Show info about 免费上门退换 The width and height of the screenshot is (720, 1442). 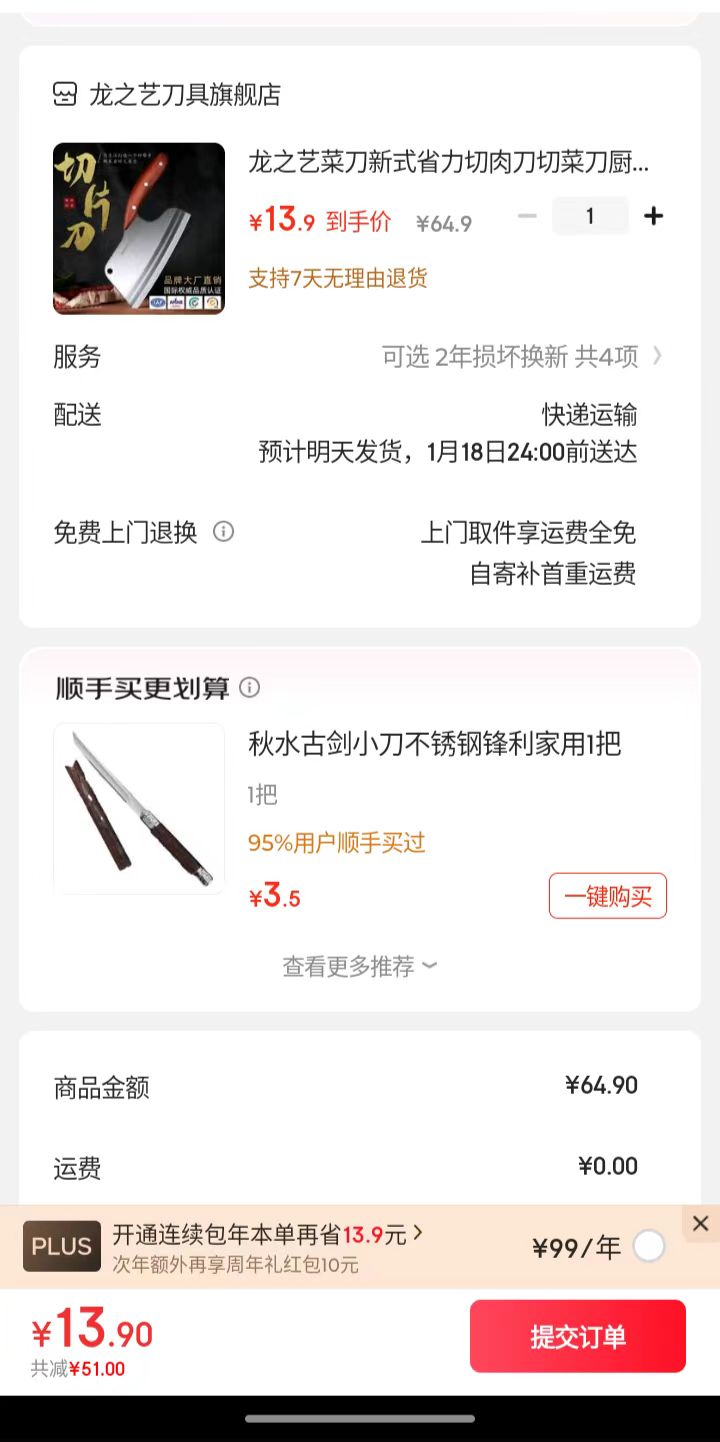(x=224, y=532)
